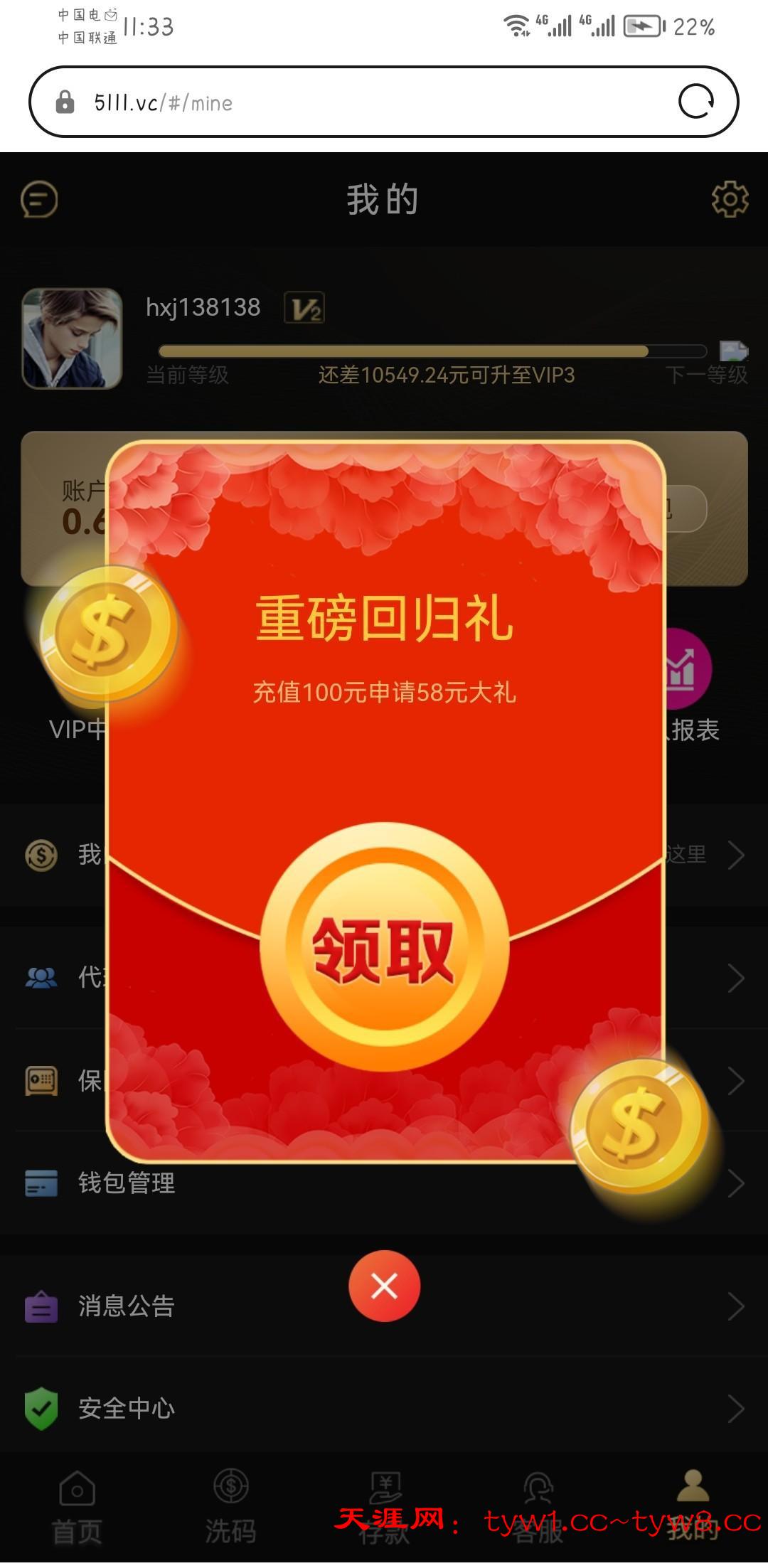Open 消息公告 announcements
This screenshot has width=768, height=1568.
(127, 1306)
